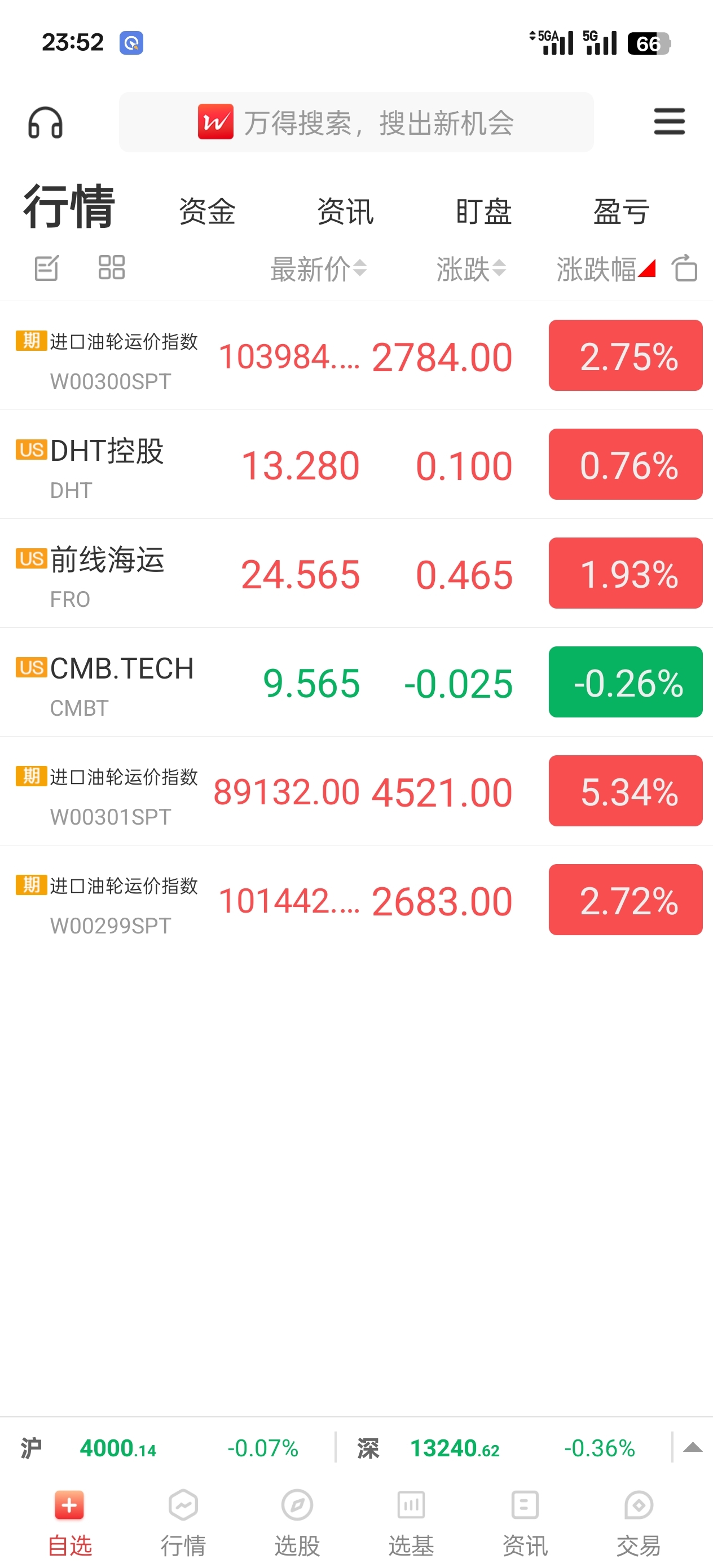Expand the index ticker bar arrow

point(692,1447)
